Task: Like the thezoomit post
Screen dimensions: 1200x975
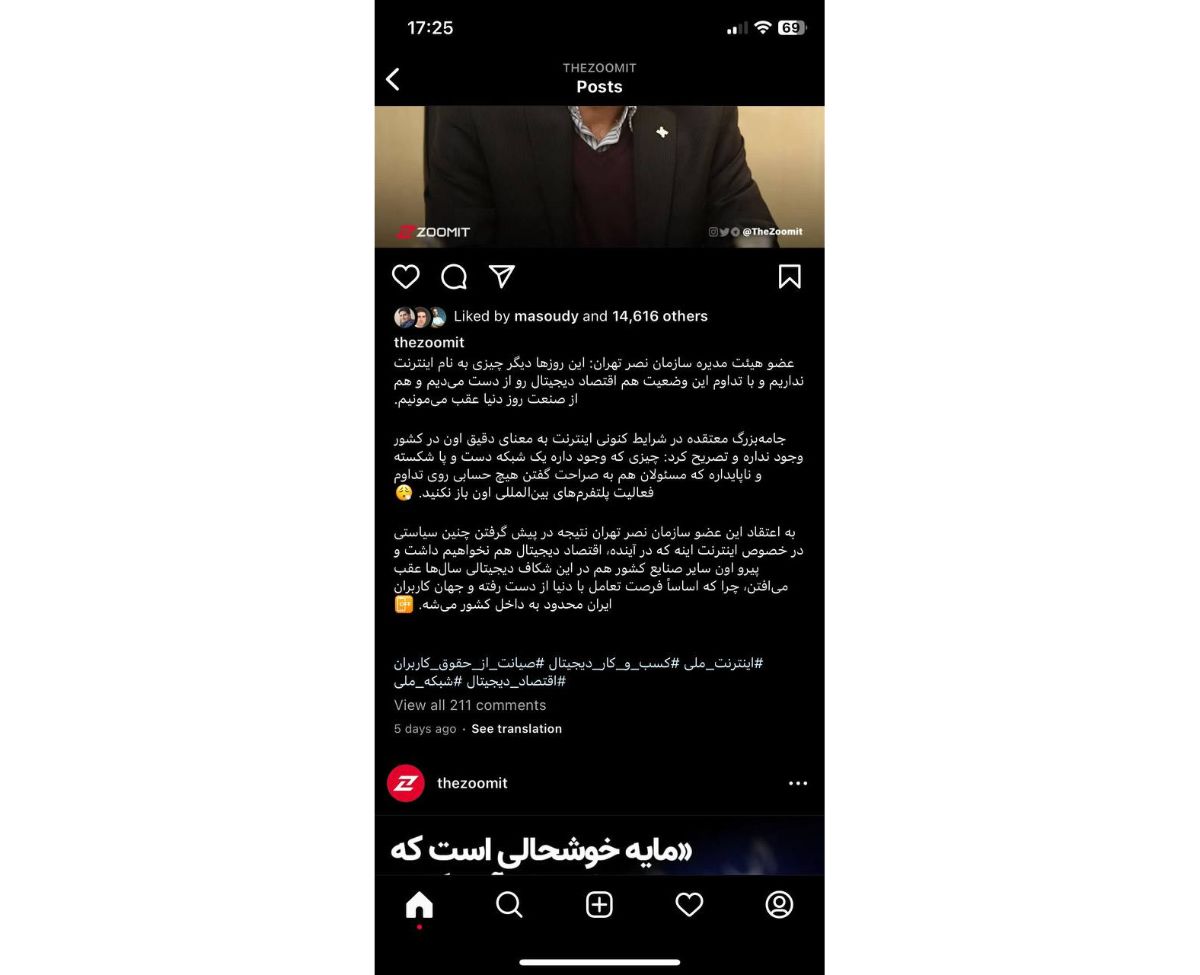Action: (x=405, y=277)
